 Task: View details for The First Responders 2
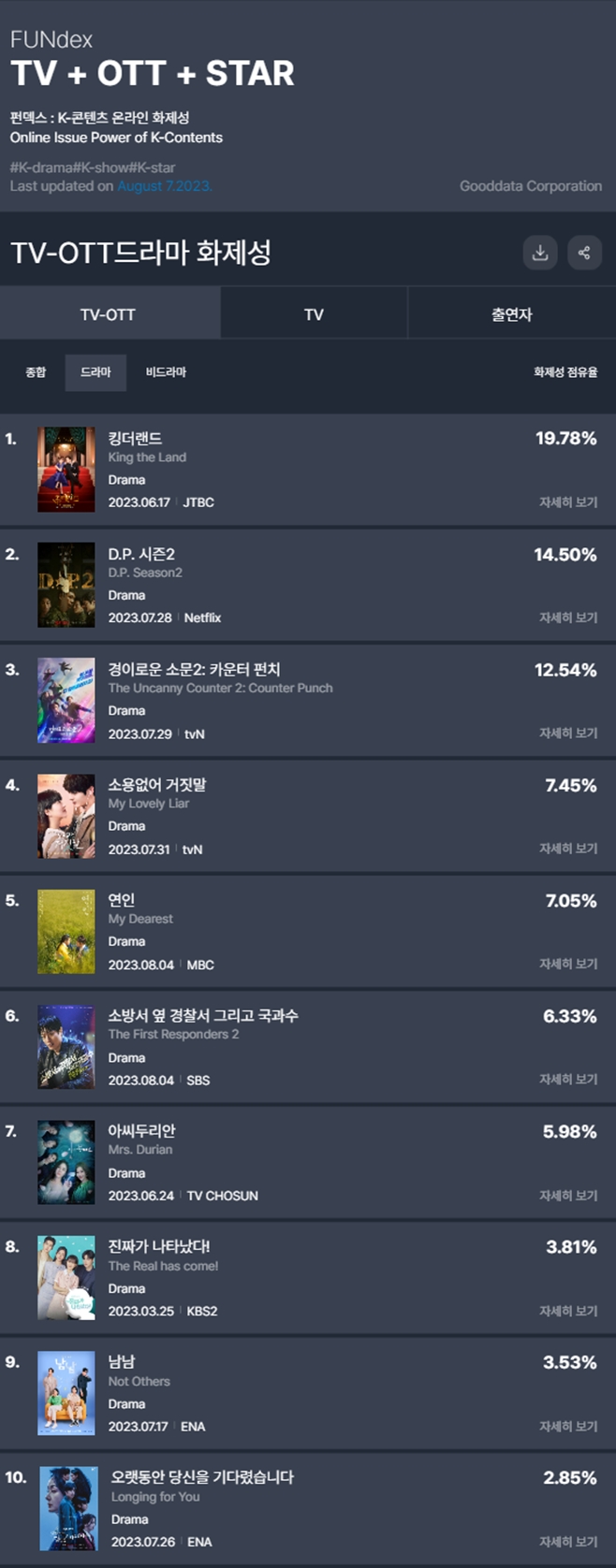pos(567,1080)
